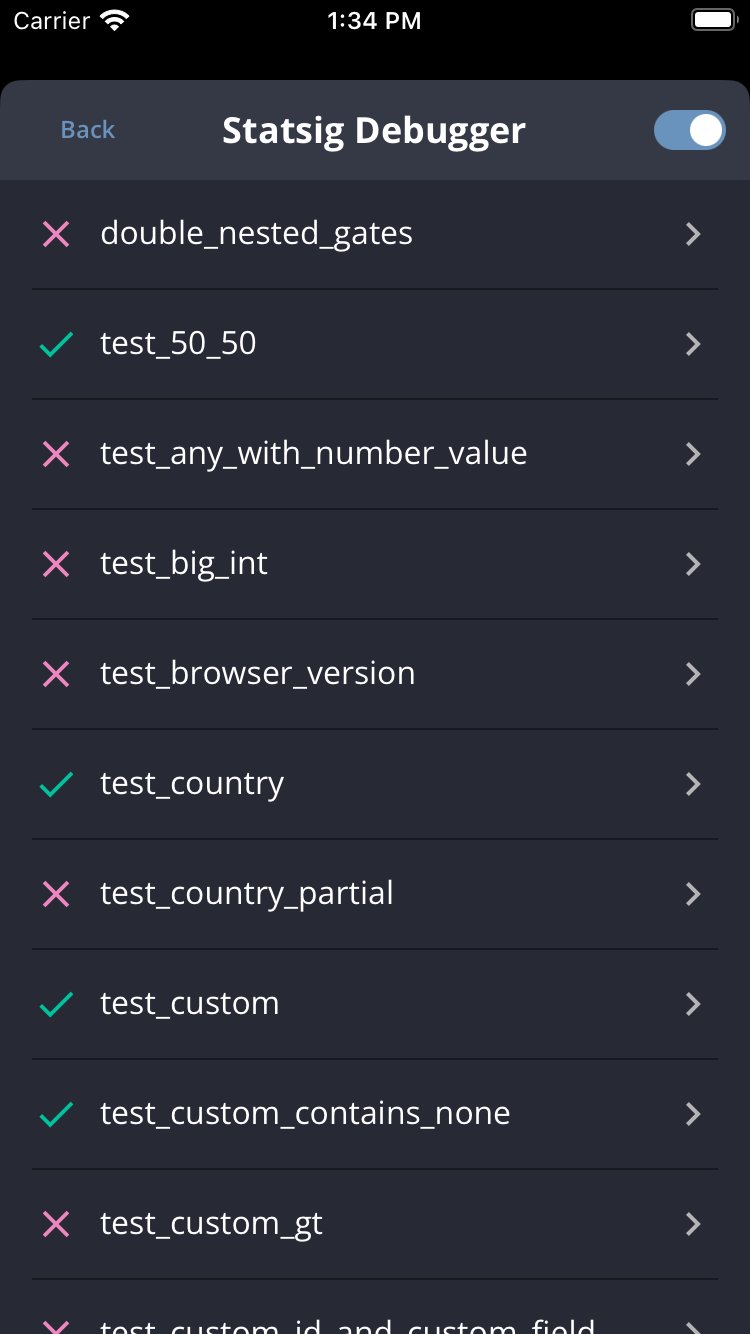Click the fail icon next to double_nested_gates
This screenshot has width=750, height=1334.
tap(56, 234)
